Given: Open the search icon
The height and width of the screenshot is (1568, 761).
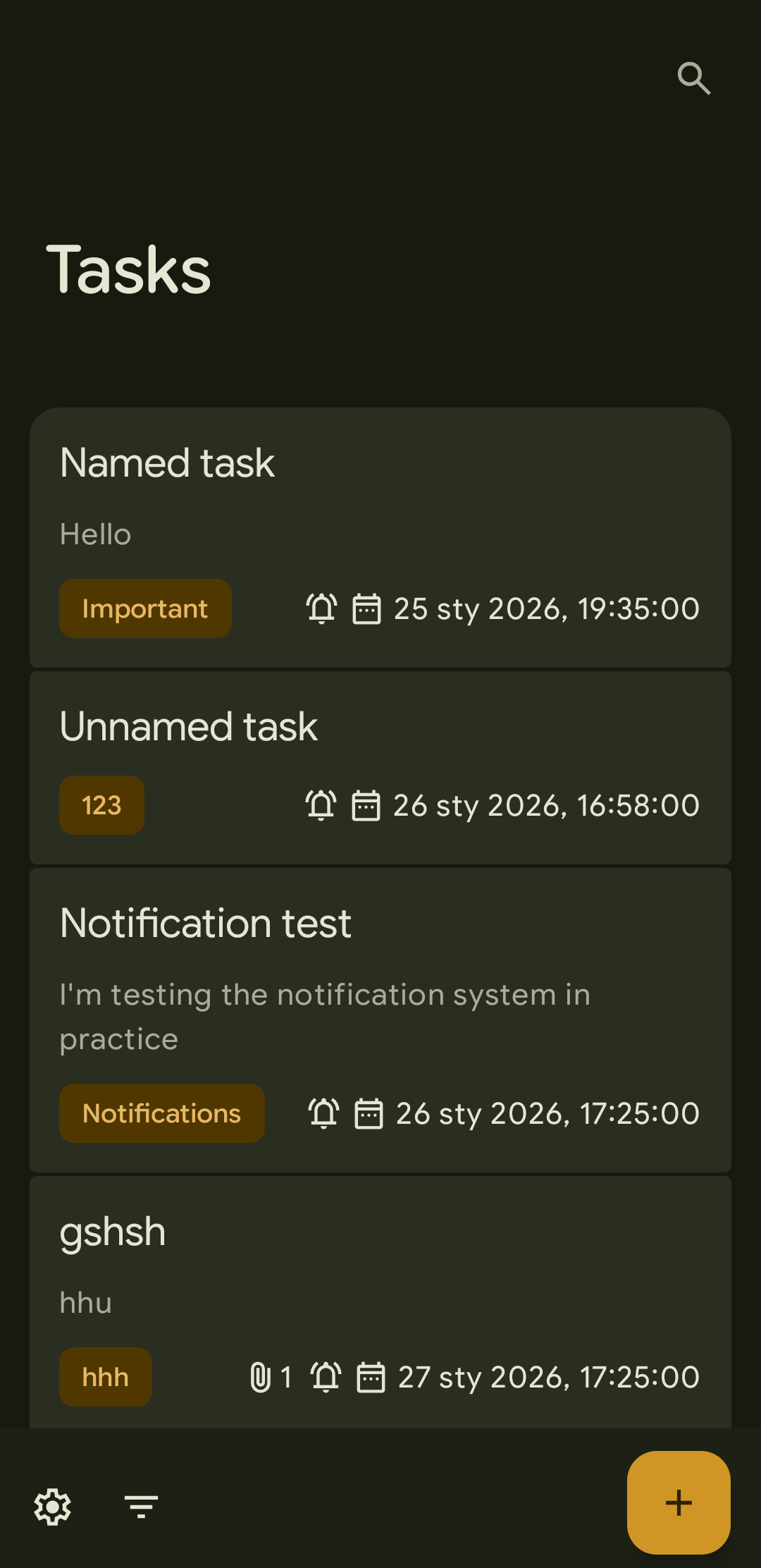Looking at the screenshot, I should [x=693, y=78].
